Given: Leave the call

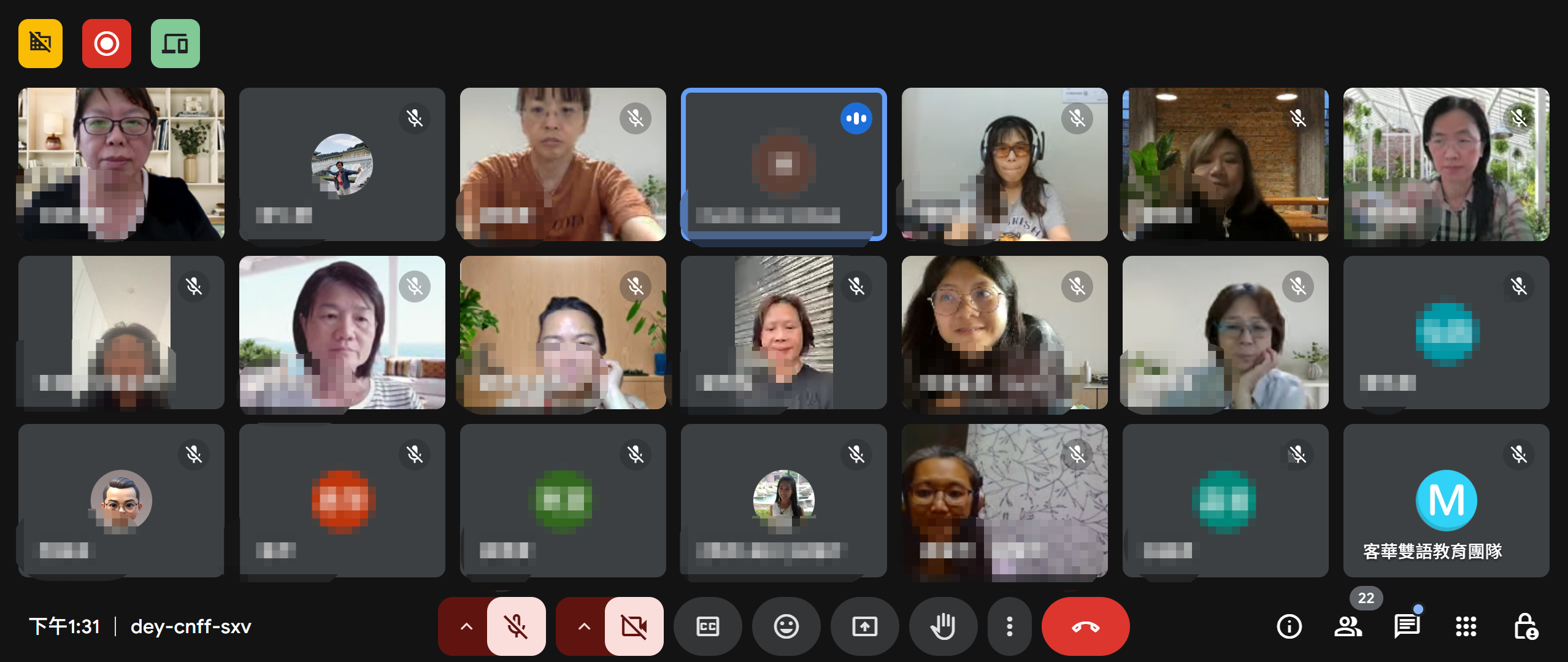Looking at the screenshot, I should (x=1085, y=626).
